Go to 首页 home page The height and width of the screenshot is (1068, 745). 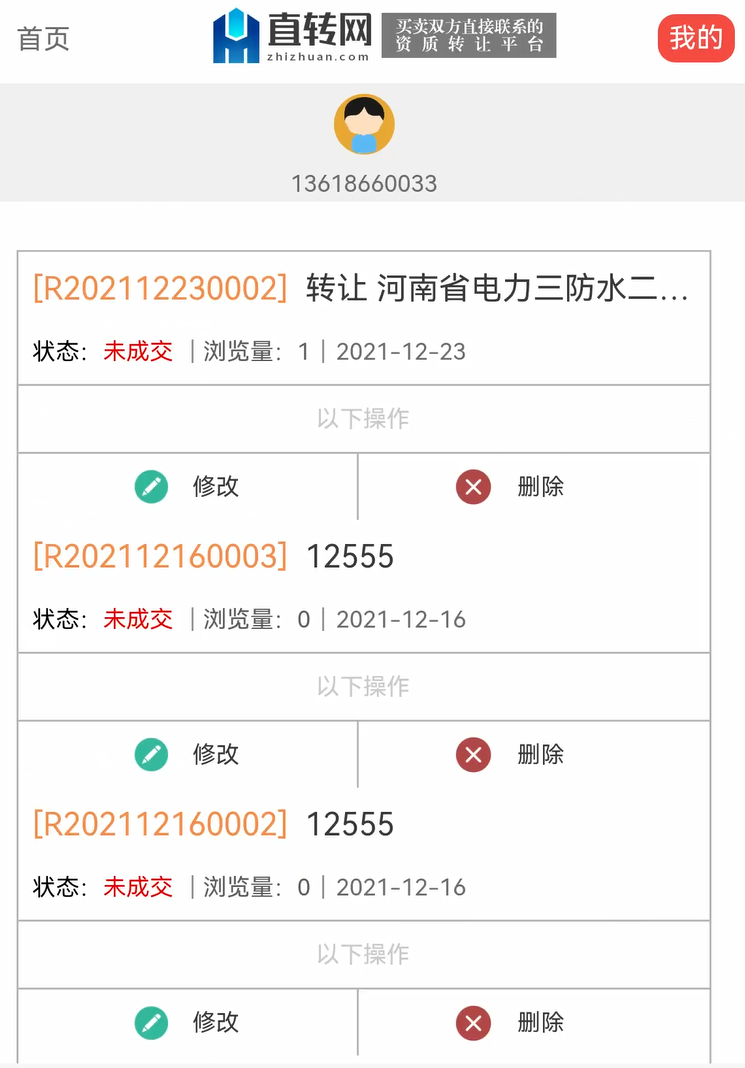point(44,39)
